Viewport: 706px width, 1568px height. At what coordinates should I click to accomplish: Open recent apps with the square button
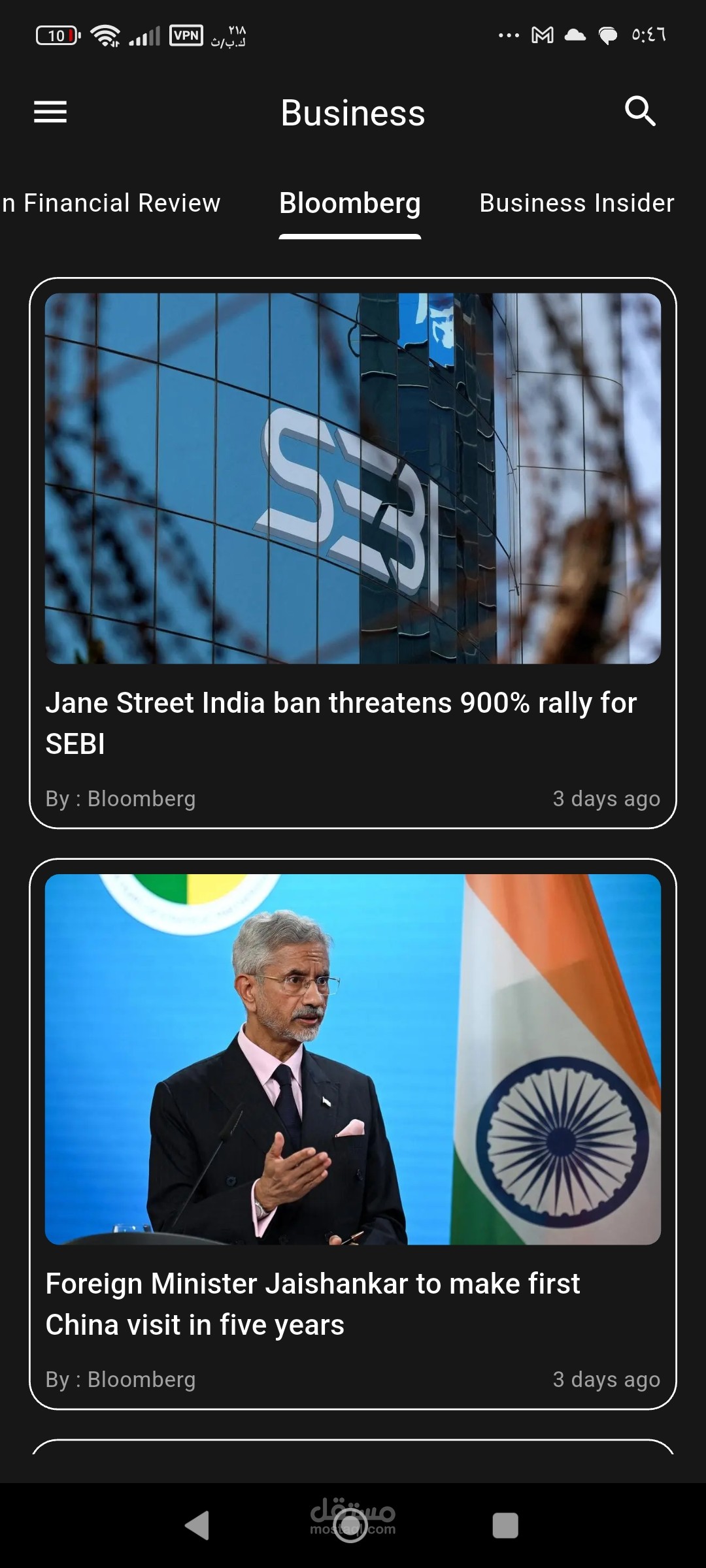[505, 1526]
